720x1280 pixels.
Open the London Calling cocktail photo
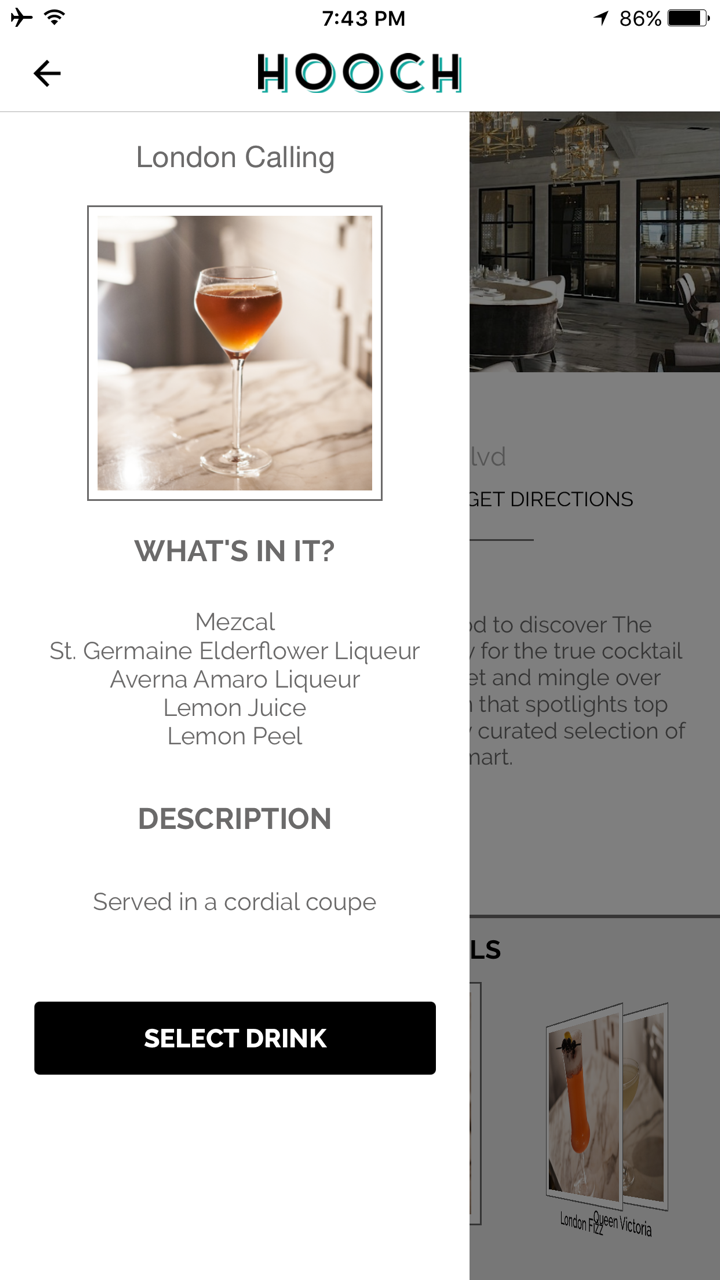coord(235,353)
